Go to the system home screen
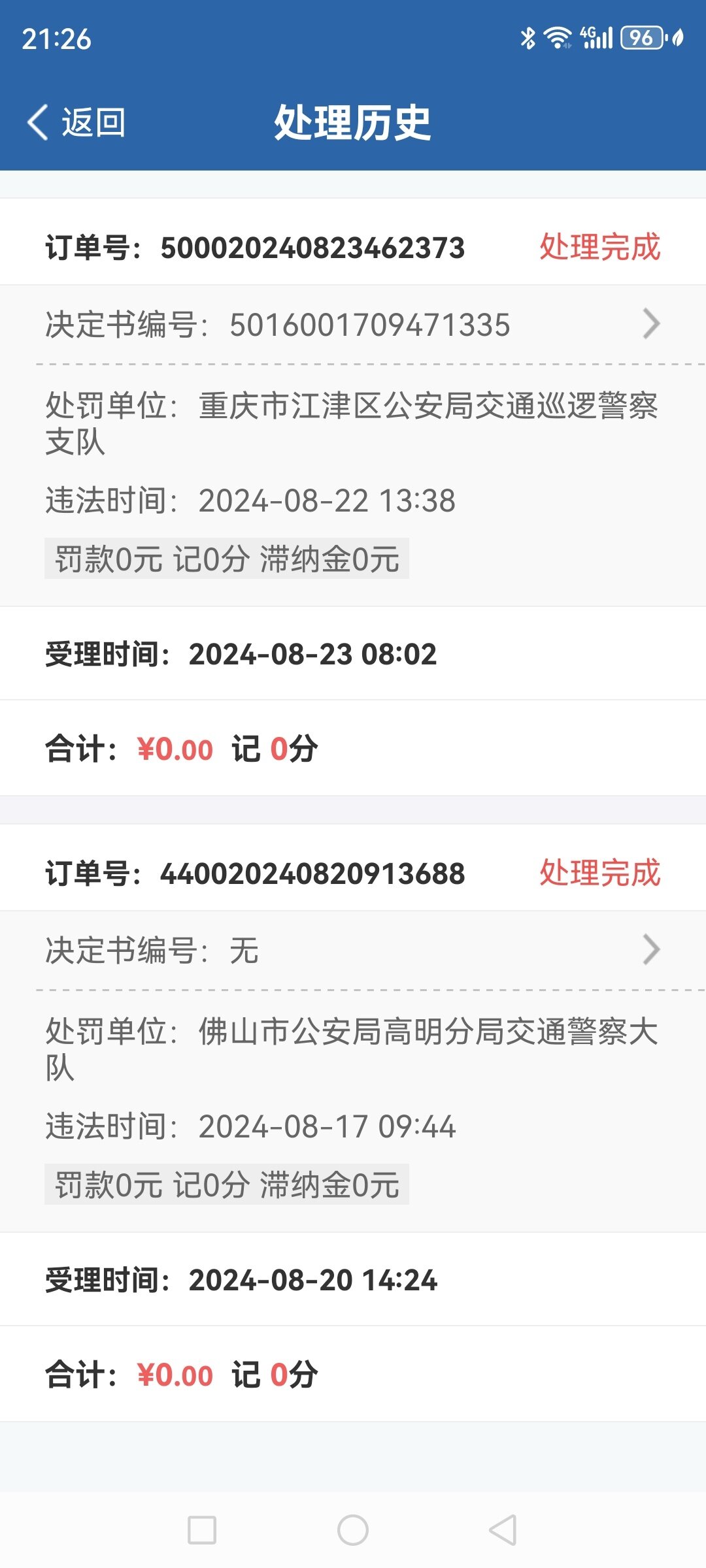The image size is (706, 1568). (x=353, y=1530)
